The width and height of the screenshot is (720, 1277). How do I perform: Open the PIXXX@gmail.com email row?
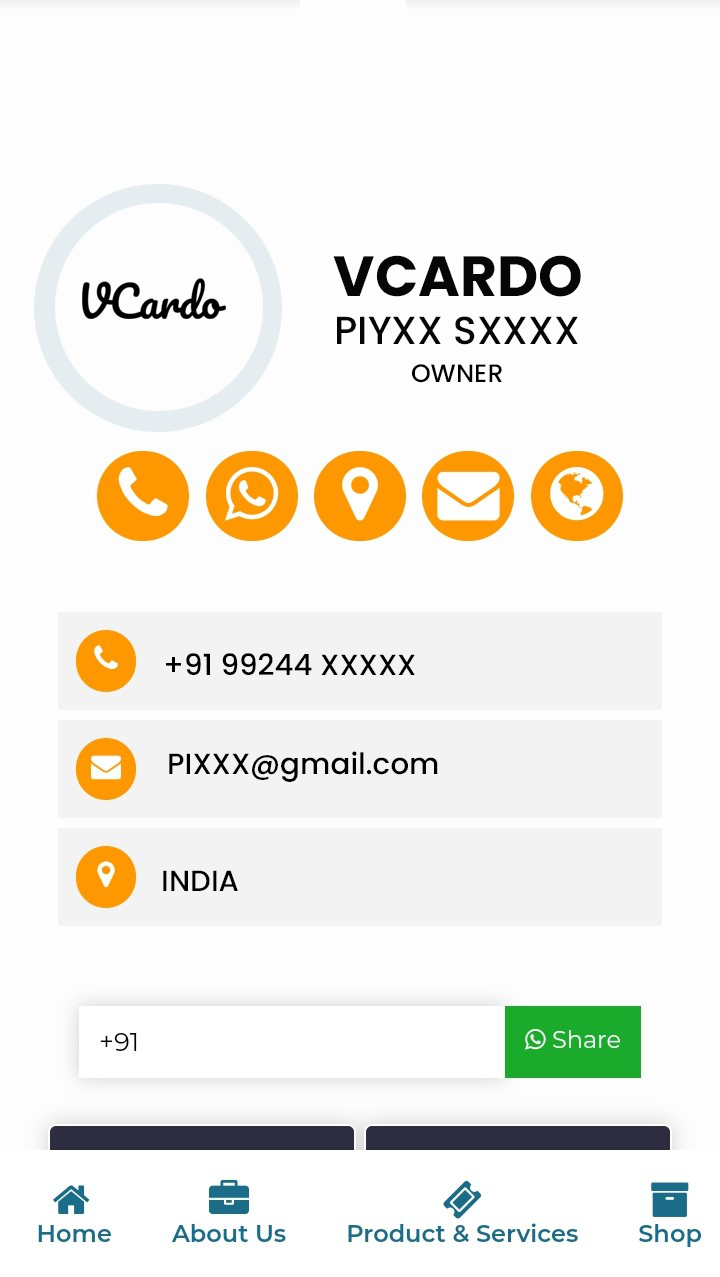(x=302, y=765)
